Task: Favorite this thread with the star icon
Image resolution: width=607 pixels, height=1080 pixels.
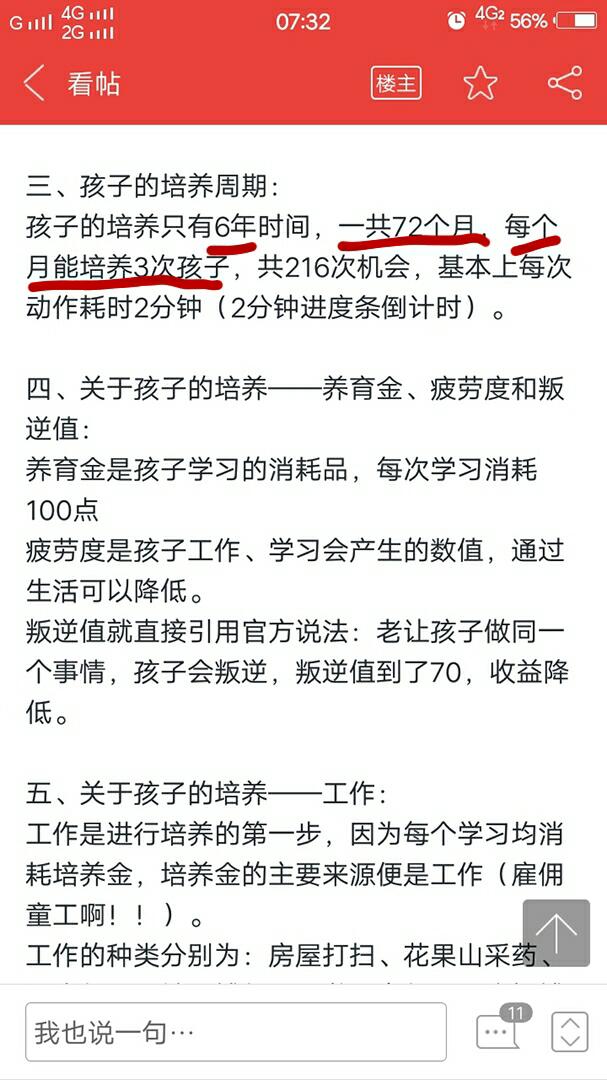Action: 480,84
